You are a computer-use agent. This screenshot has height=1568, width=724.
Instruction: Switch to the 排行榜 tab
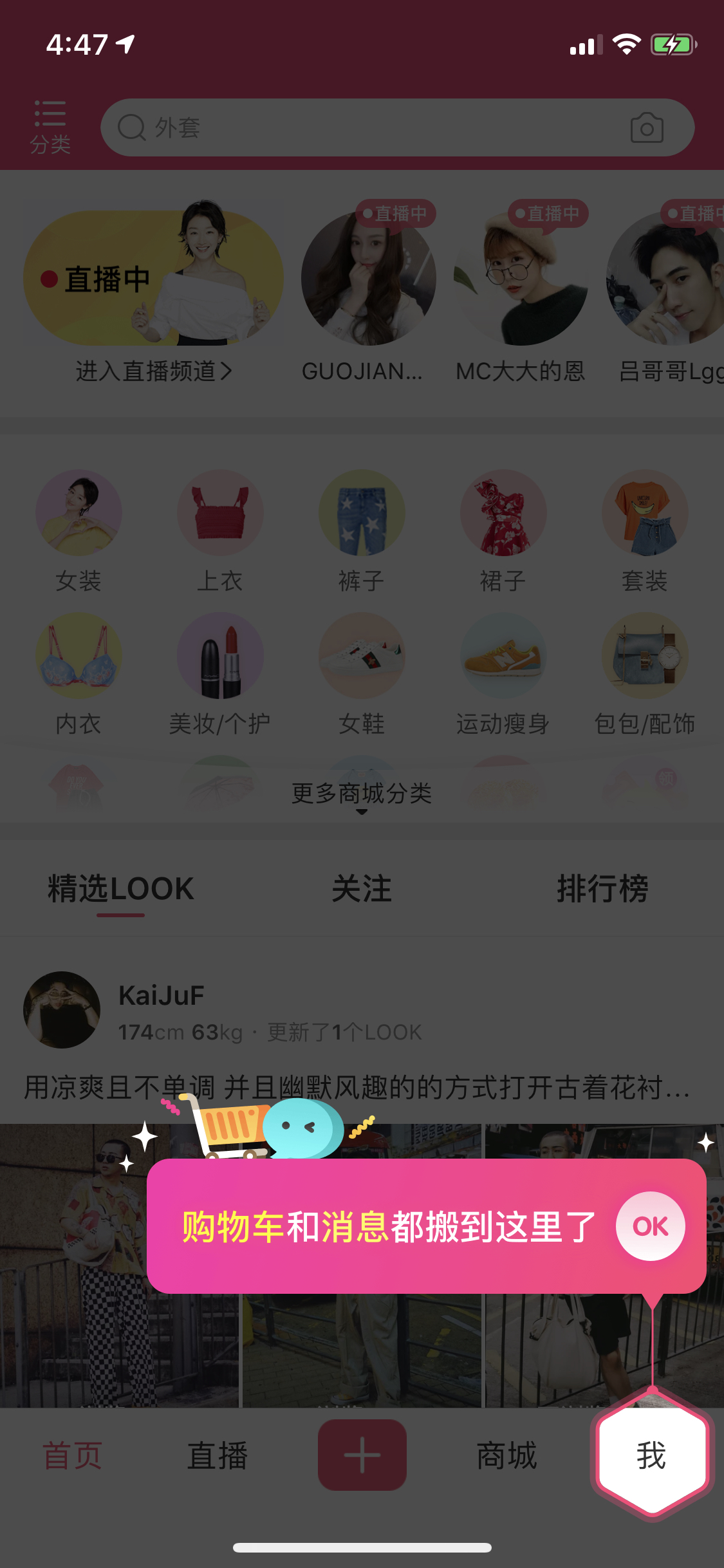click(602, 889)
